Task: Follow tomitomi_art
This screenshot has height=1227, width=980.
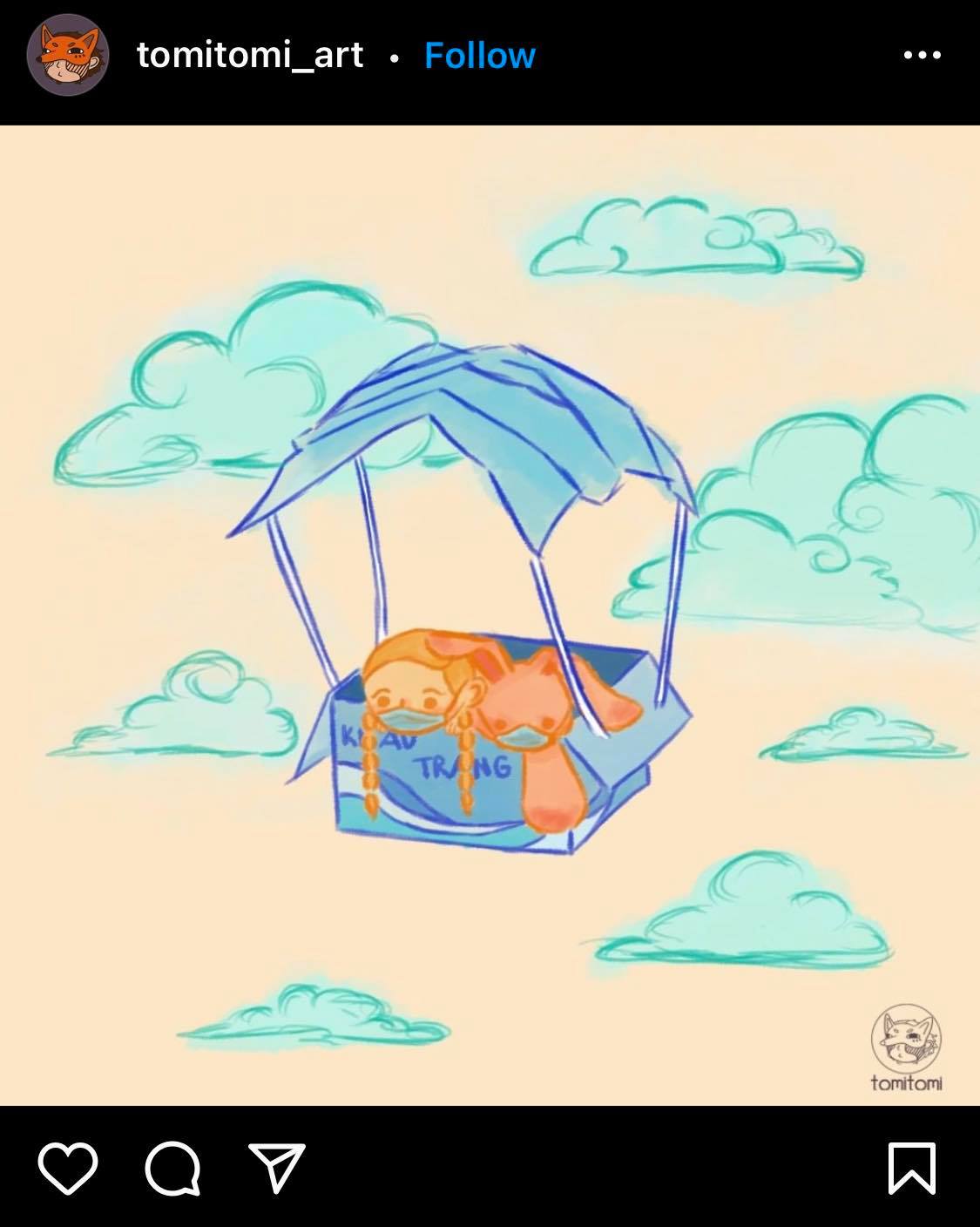Action: click(479, 56)
